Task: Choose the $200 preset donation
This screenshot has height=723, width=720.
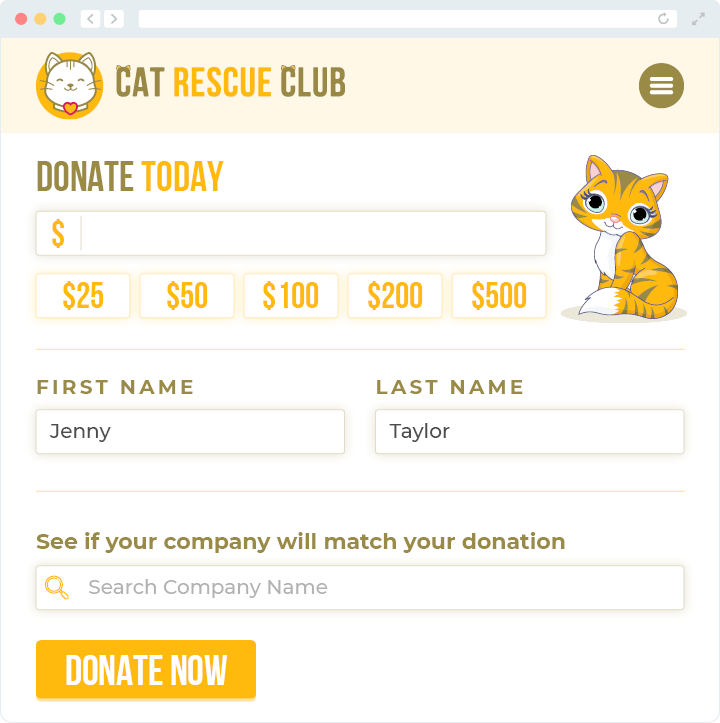Action: pyautogui.click(x=395, y=295)
